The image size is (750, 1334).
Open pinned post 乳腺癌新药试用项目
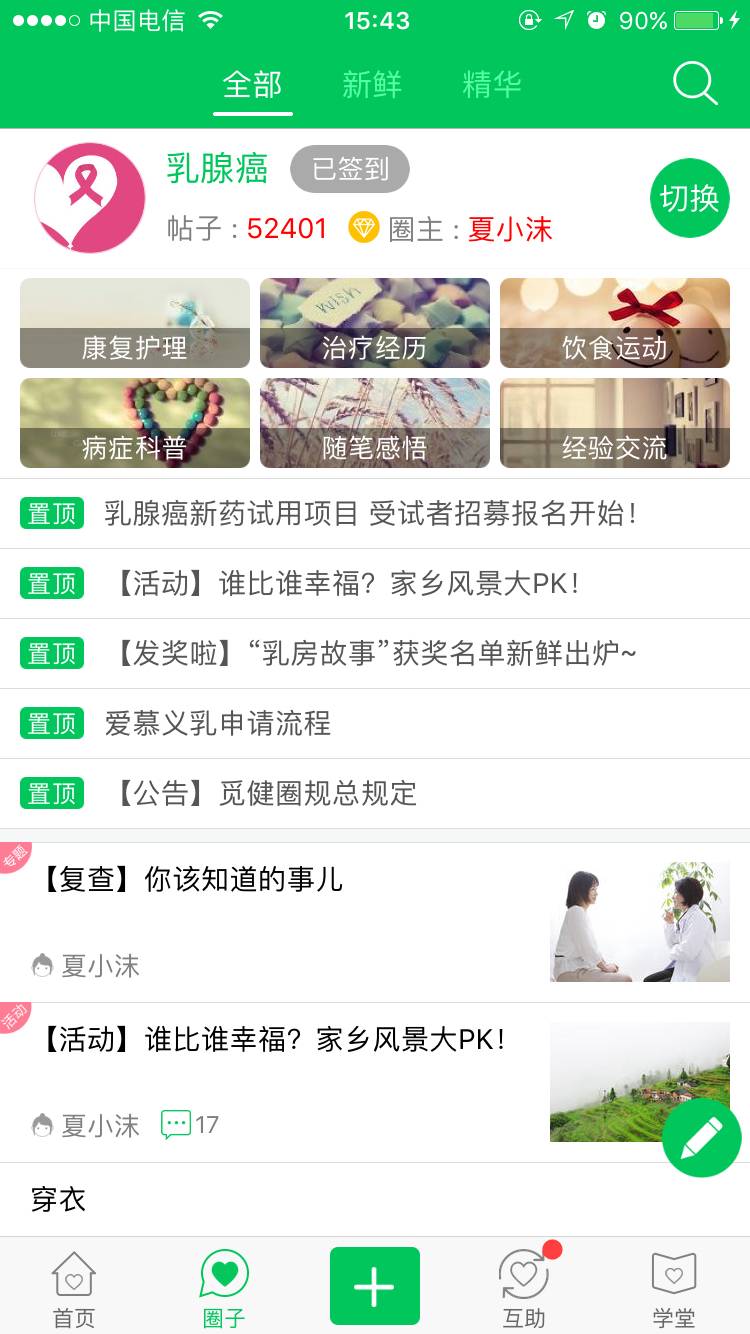370,514
